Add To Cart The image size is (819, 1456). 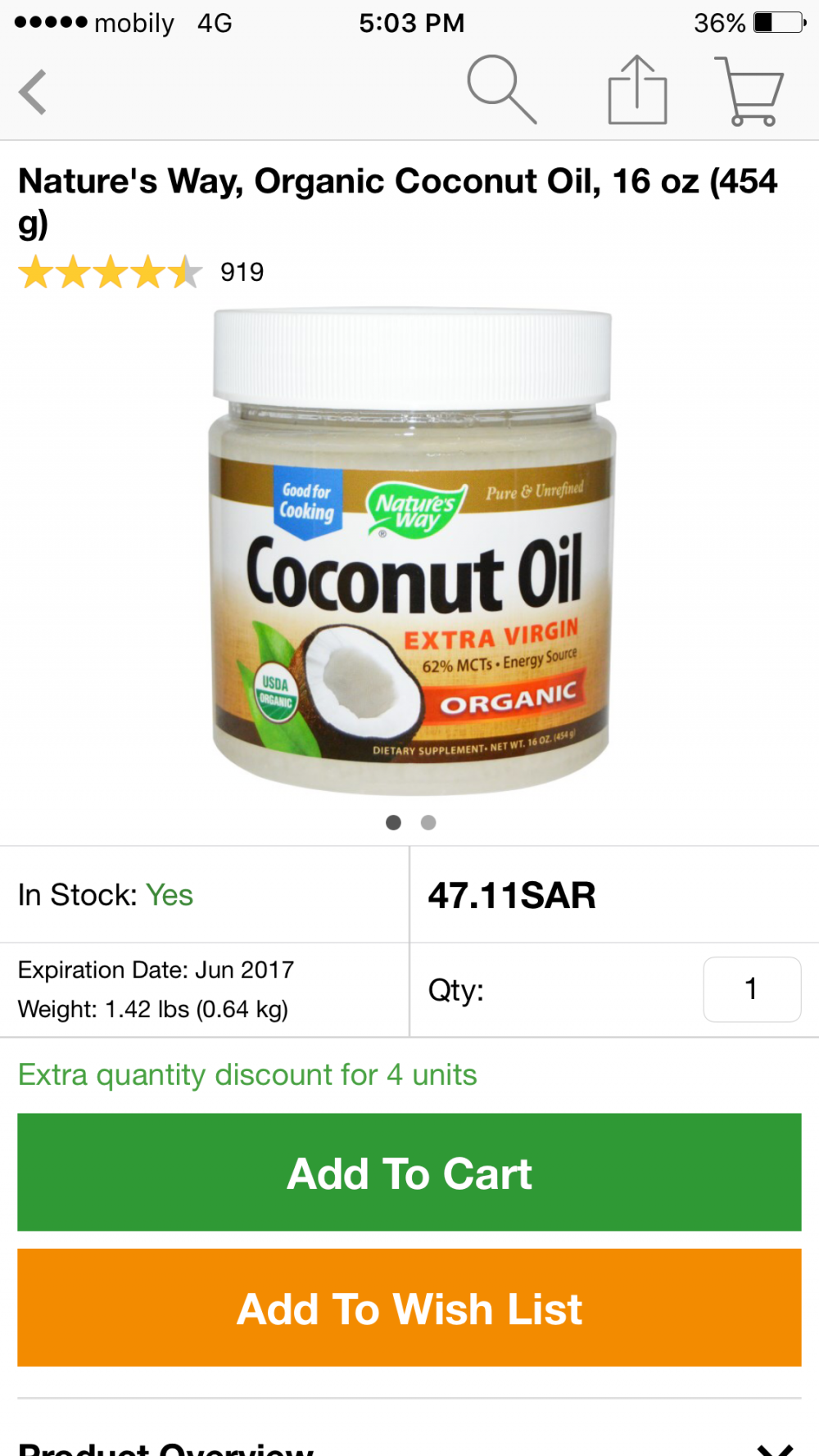[x=409, y=1173]
